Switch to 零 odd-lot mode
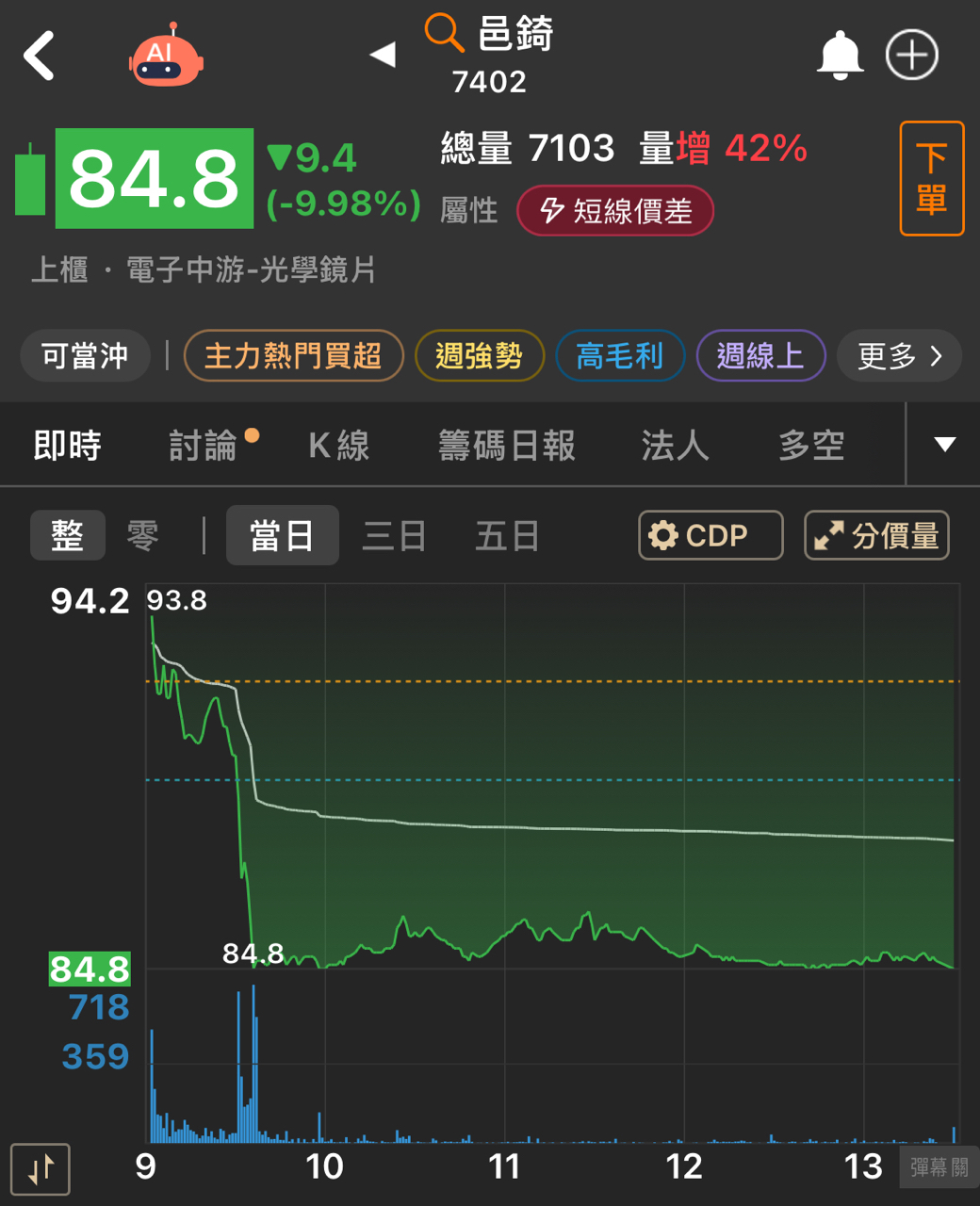This screenshot has height=1206, width=980. click(143, 536)
